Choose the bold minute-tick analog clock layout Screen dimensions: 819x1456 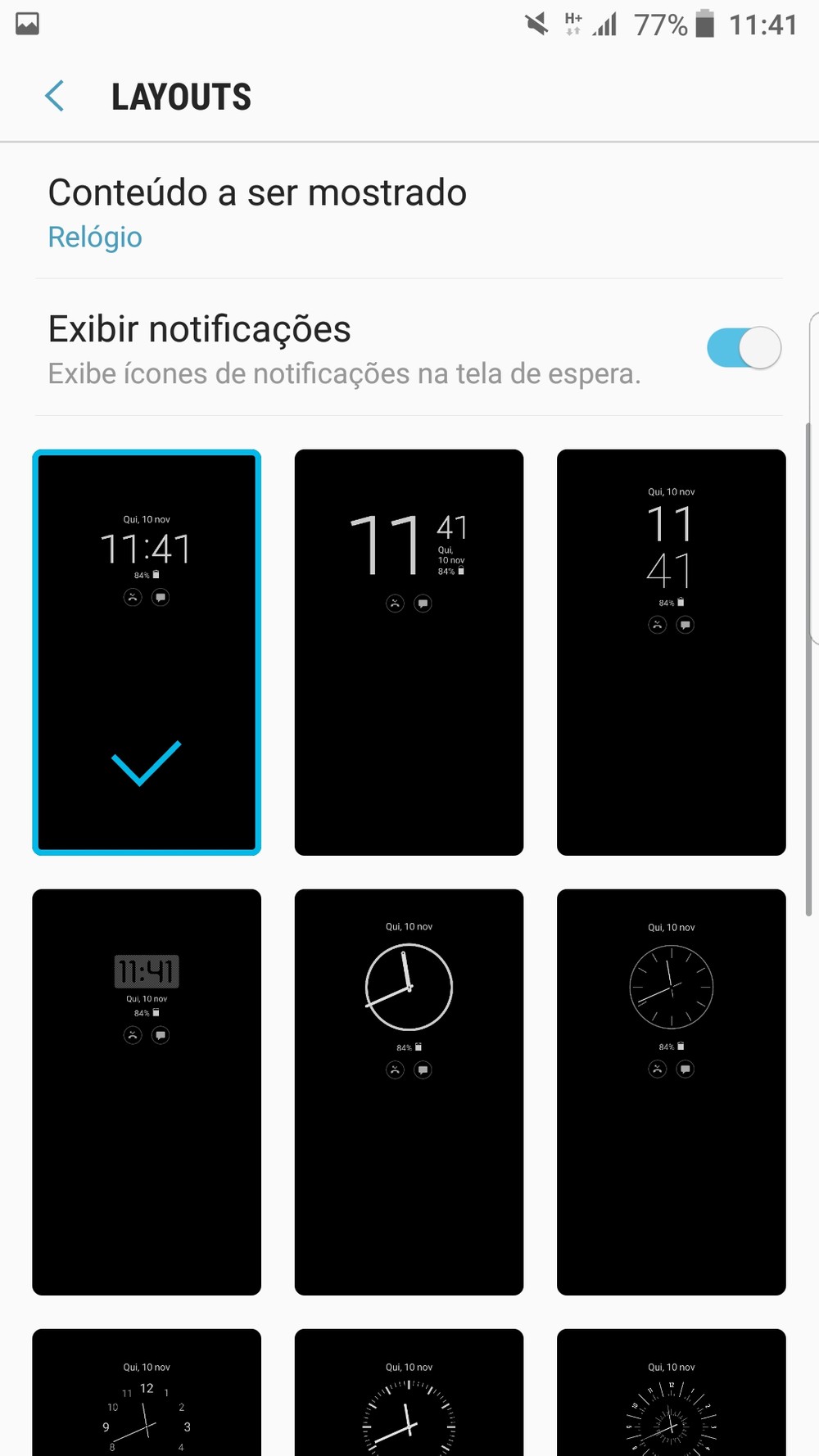coord(409,1392)
